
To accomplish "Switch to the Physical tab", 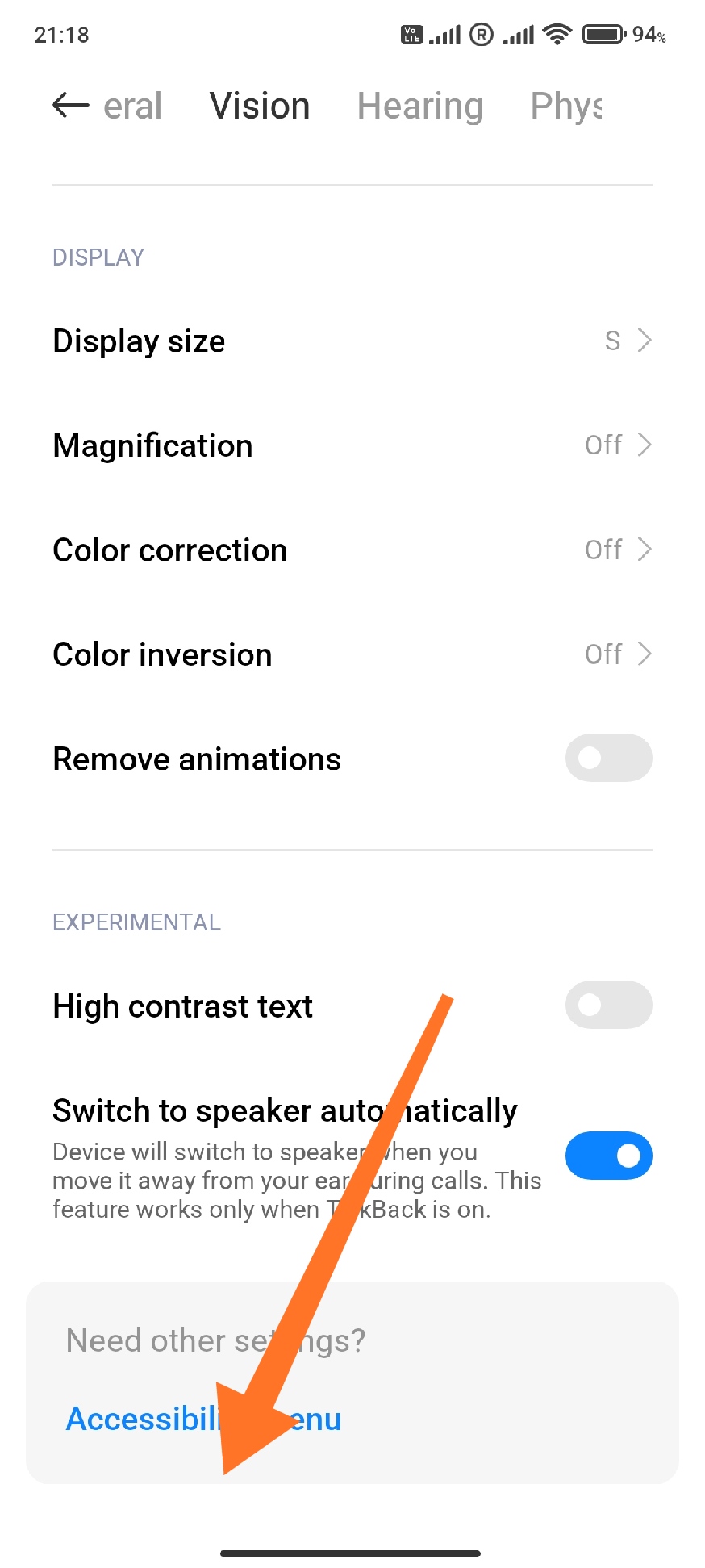I will [x=566, y=106].
